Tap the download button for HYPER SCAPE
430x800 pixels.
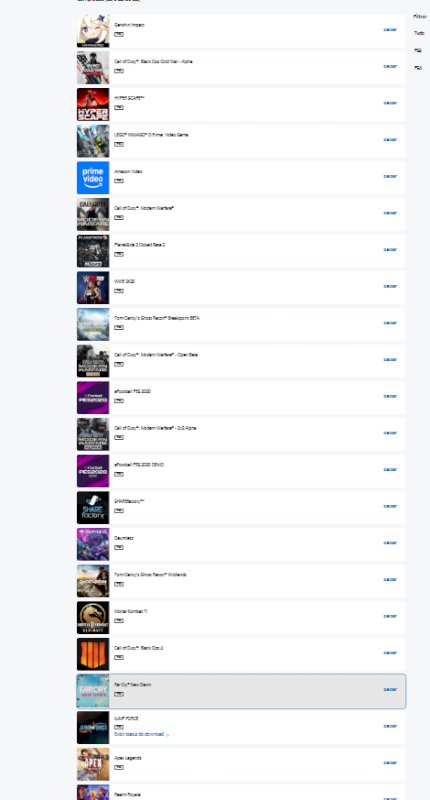coord(390,103)
